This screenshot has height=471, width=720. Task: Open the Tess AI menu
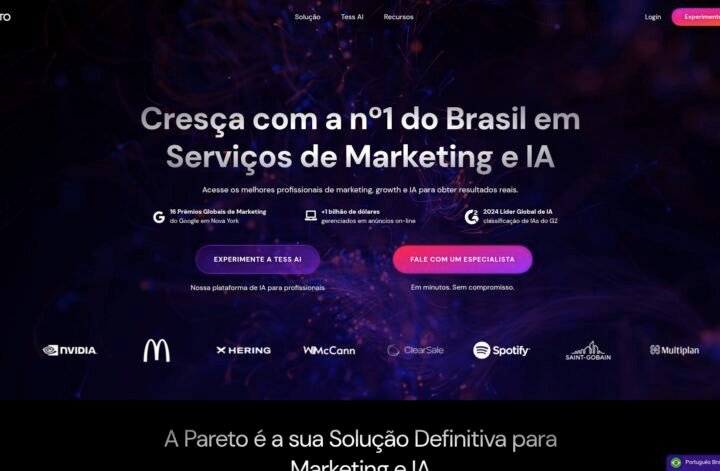click(353, 17)
